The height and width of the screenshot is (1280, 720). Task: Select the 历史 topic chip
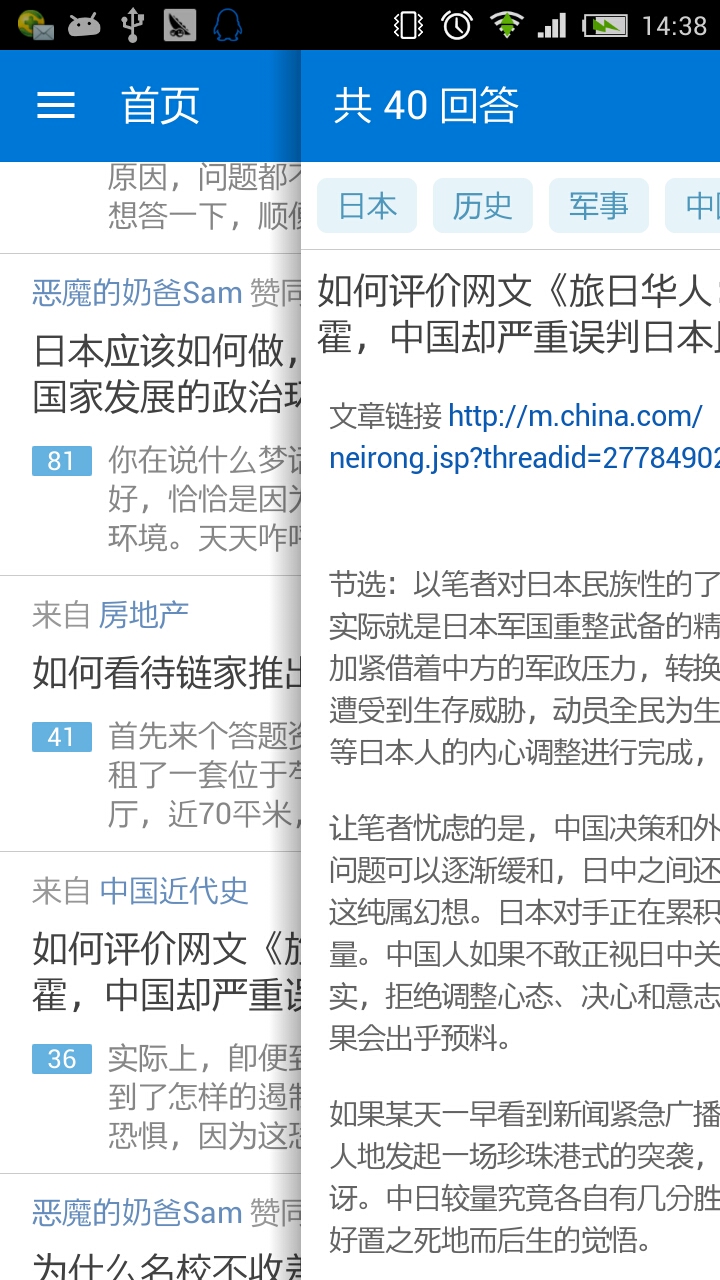click(x=483, y=206)
